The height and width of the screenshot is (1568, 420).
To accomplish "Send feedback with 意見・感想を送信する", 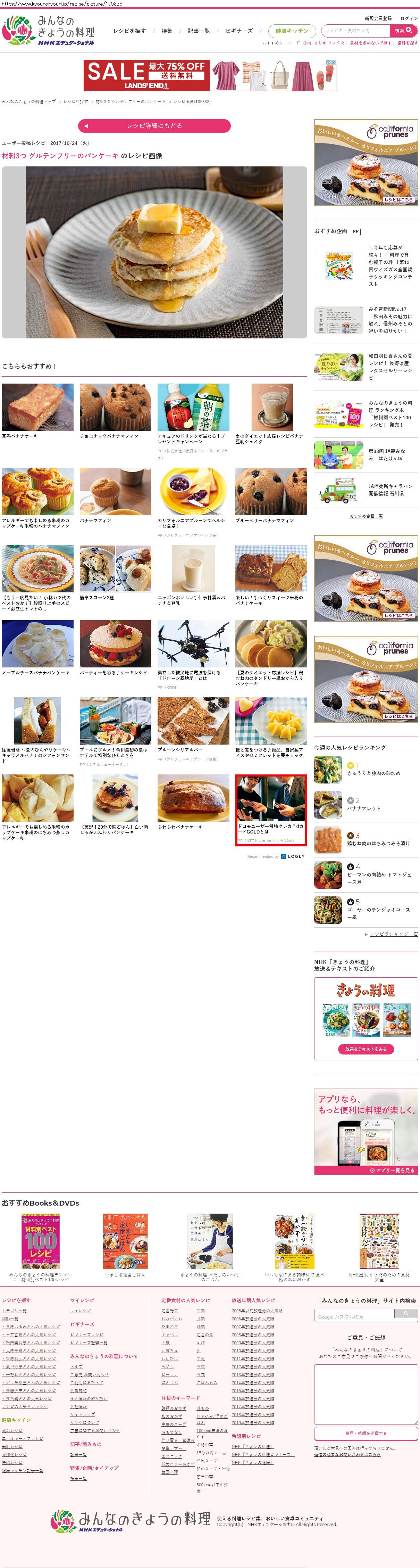I will [x=366, y=1433].
